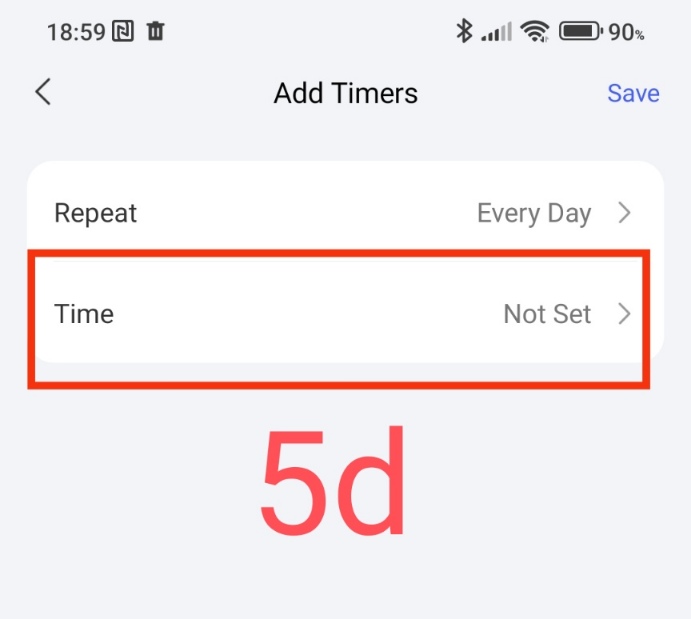
Task: Set the timer Time
Action: tap(344, 314)
